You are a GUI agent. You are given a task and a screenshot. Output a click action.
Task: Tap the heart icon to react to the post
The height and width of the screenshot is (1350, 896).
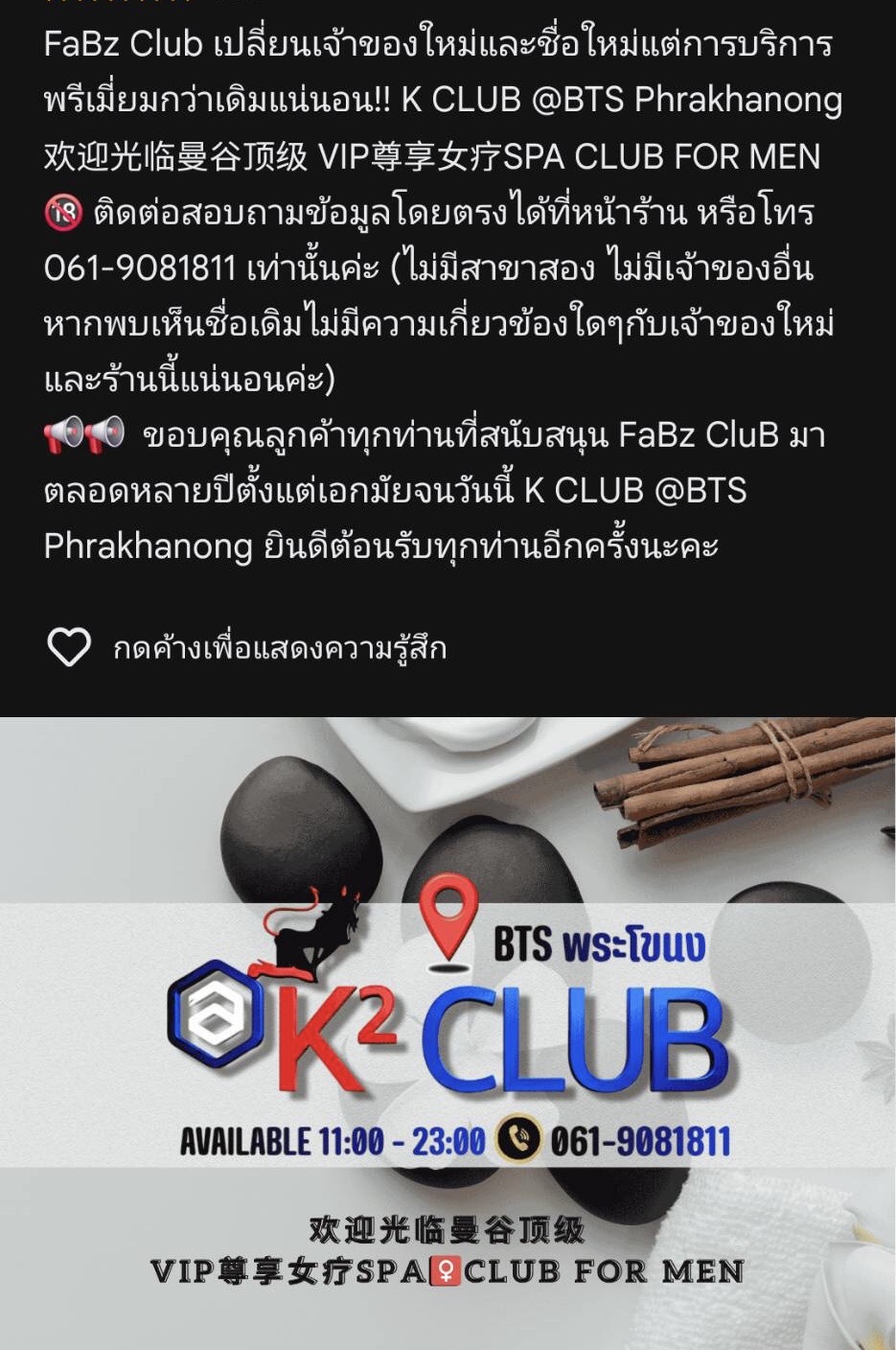69,648
